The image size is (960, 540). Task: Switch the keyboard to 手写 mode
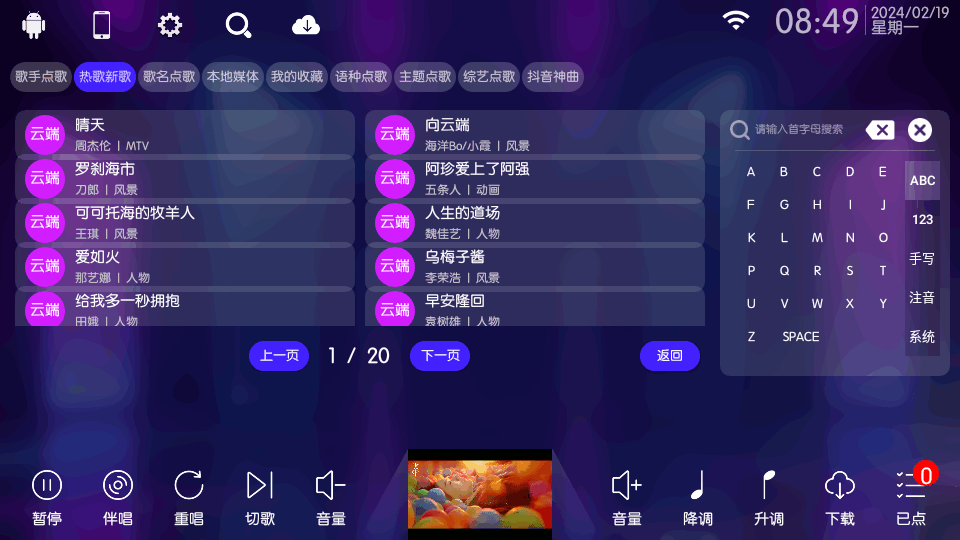(922, 259)
